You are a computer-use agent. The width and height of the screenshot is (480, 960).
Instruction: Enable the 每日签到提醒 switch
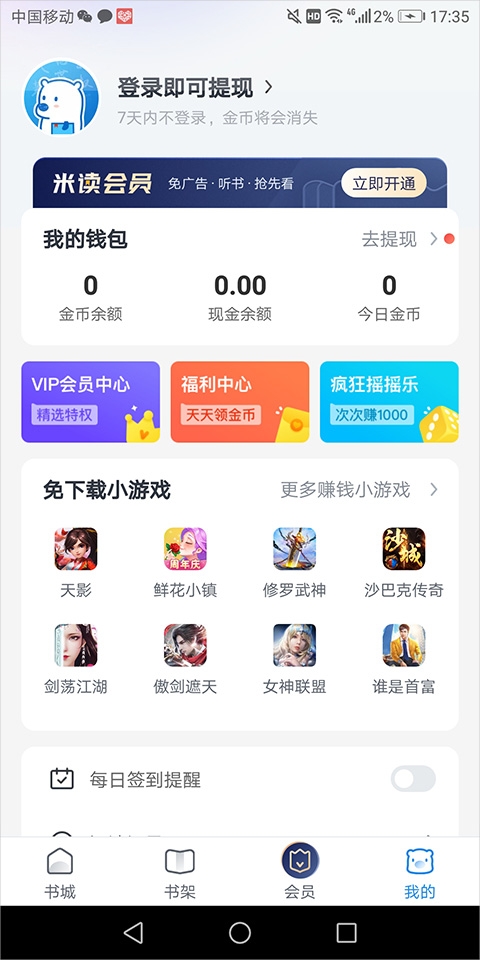413,779
